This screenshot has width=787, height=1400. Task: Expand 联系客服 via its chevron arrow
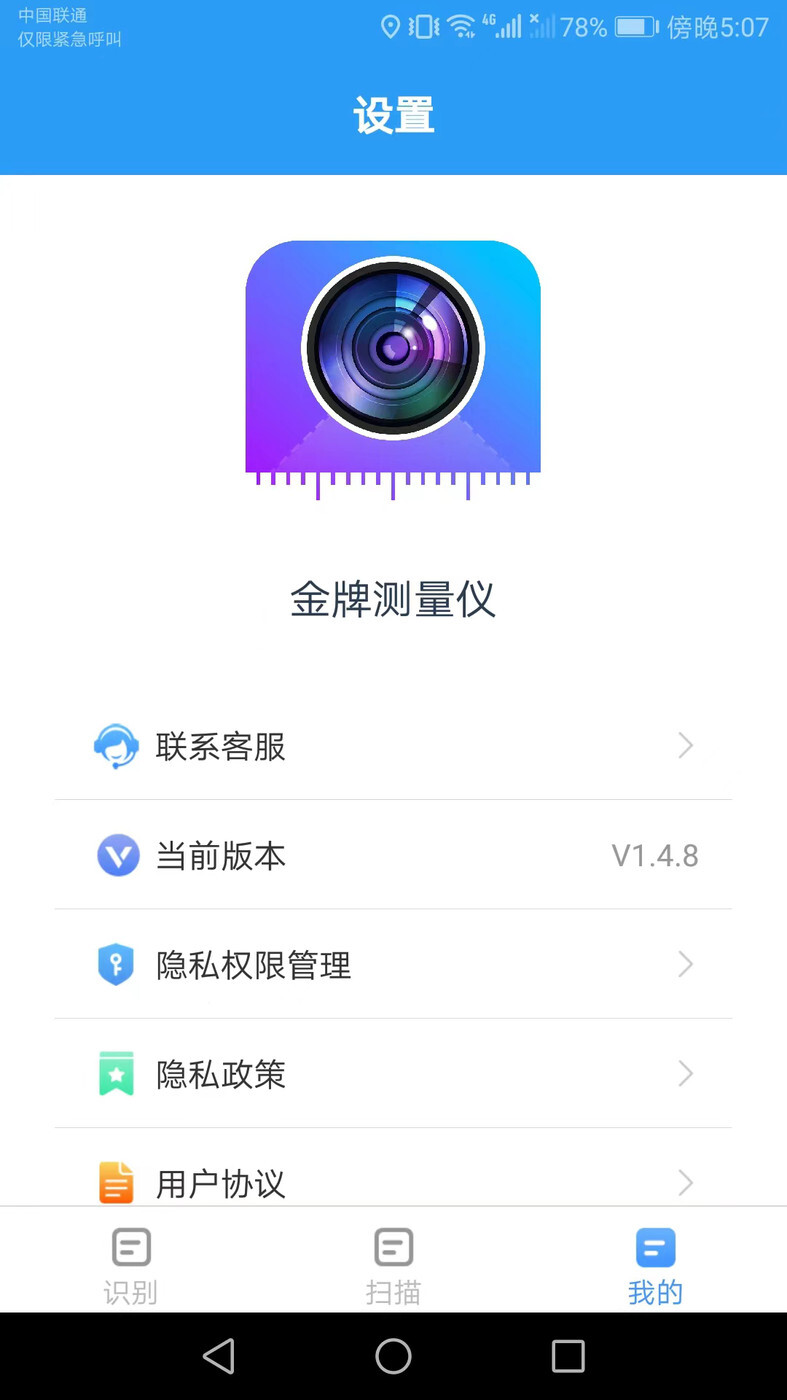pos(685,745)
